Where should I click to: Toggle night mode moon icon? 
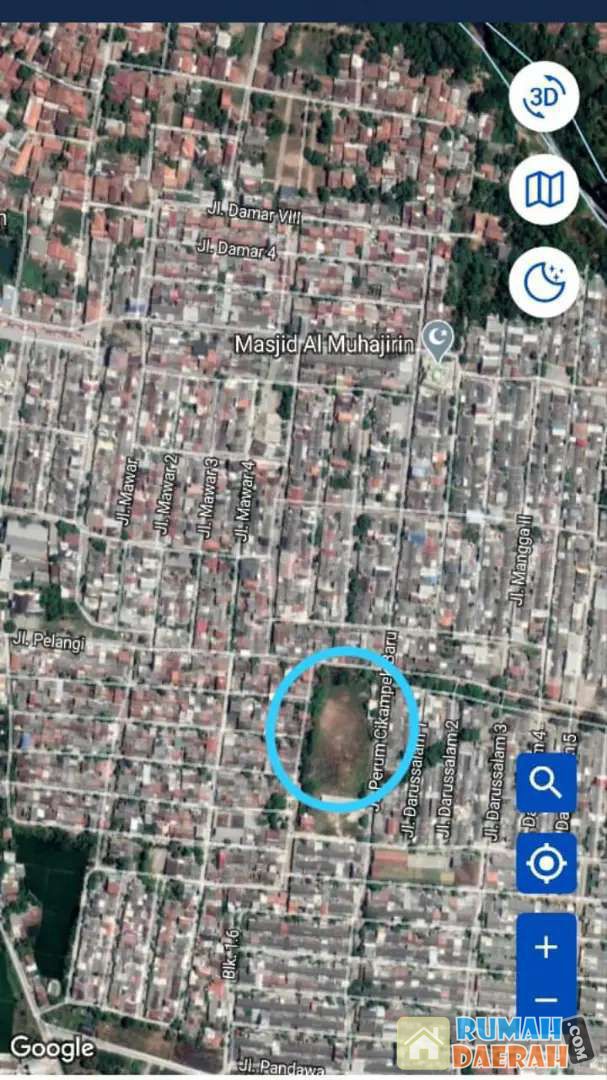pyautogui.click(x=544, y=282)
